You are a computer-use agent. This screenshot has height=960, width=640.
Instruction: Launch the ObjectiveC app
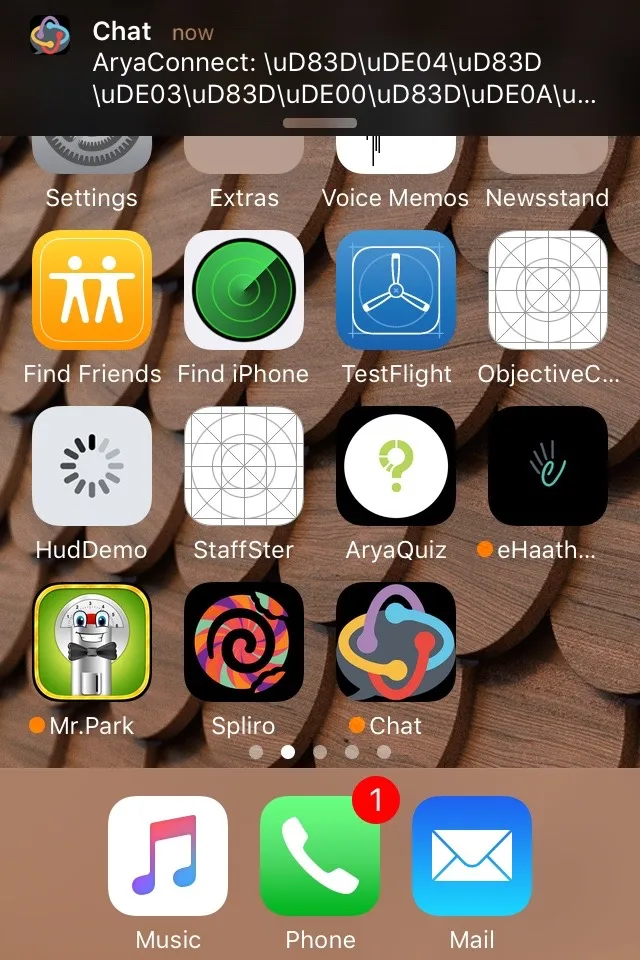click(548, 290)
